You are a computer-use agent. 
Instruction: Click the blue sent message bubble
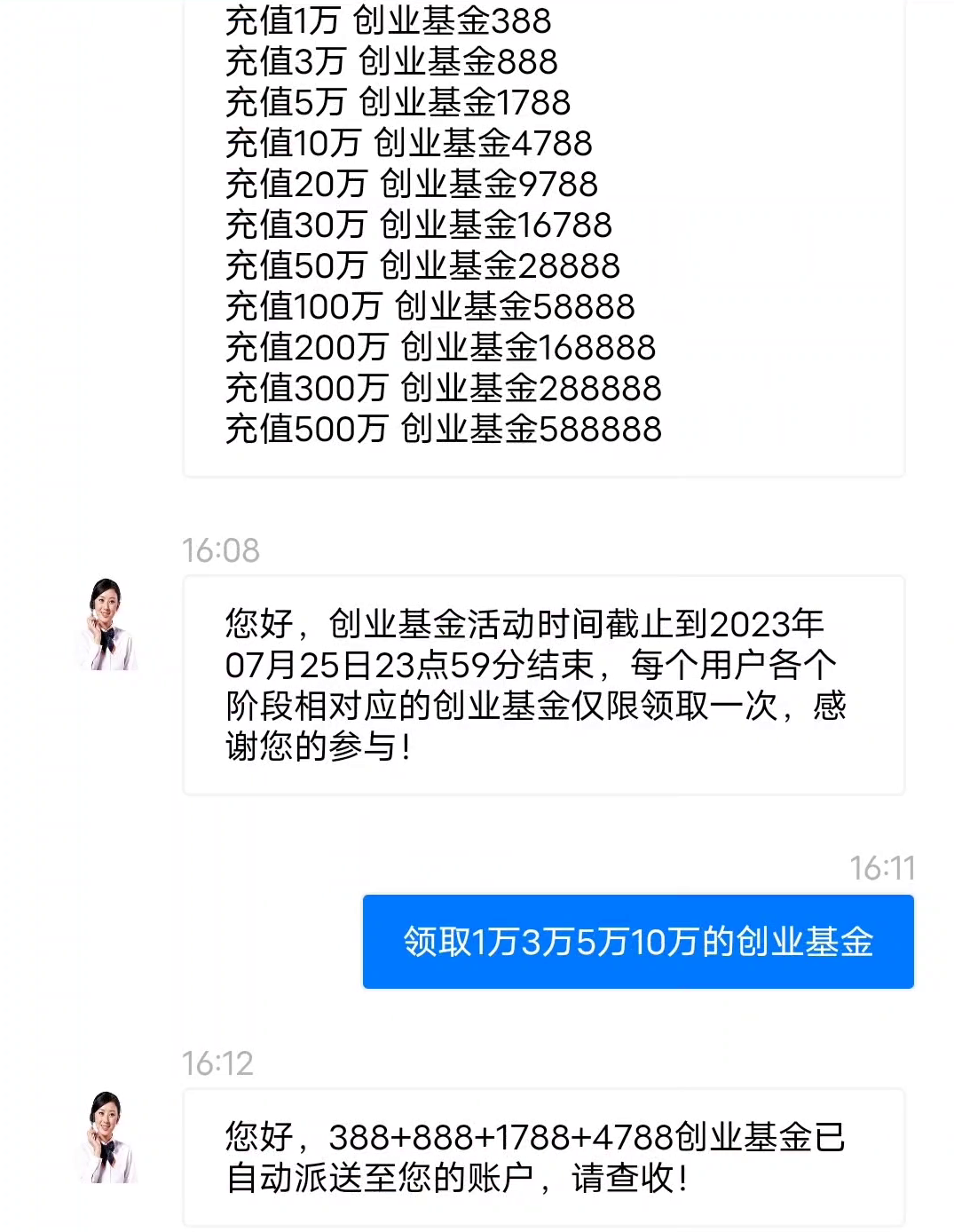tap(637, 942)
